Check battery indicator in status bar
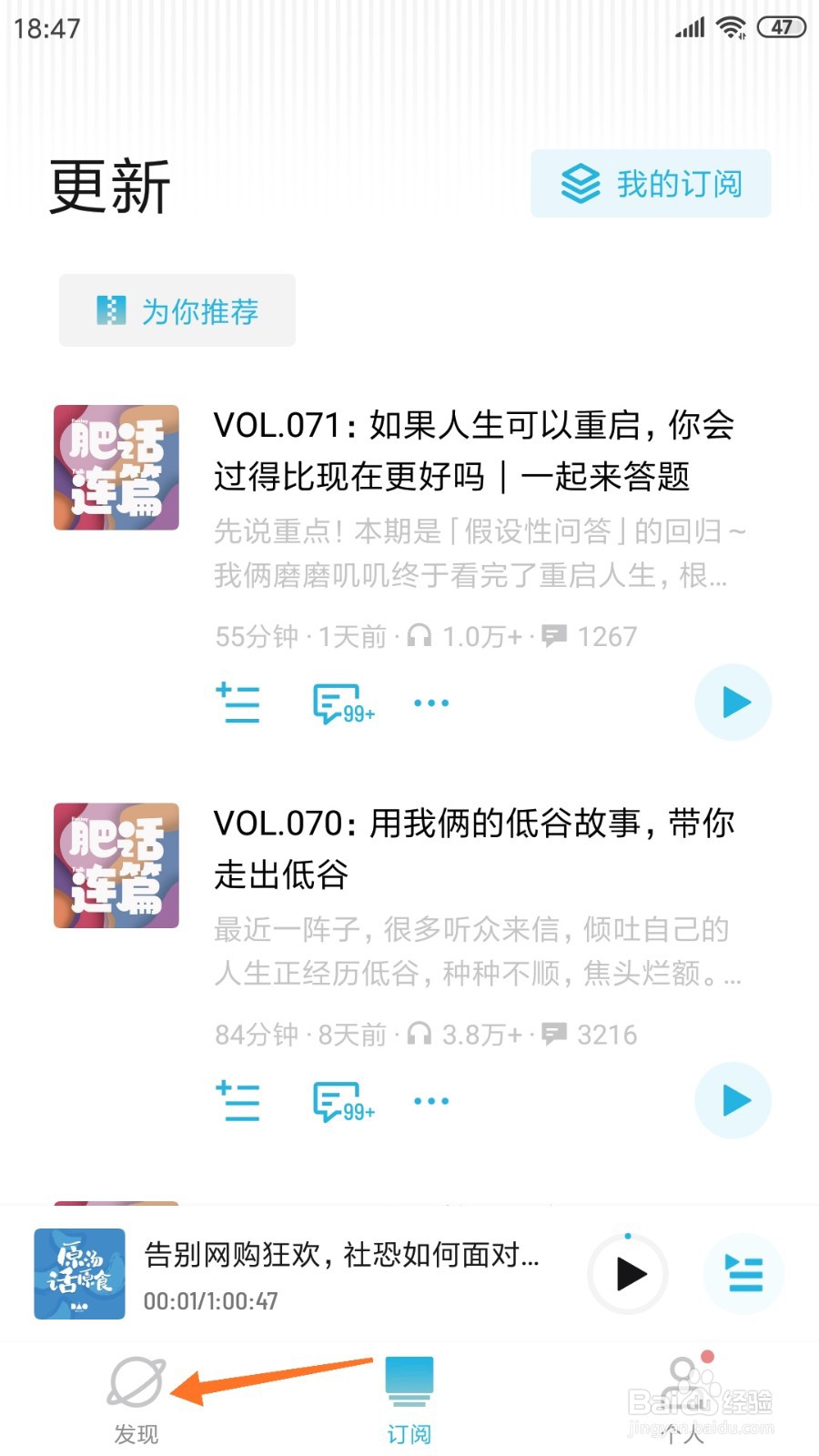The width and height of the screenshot is (819, 1456). 781,27
